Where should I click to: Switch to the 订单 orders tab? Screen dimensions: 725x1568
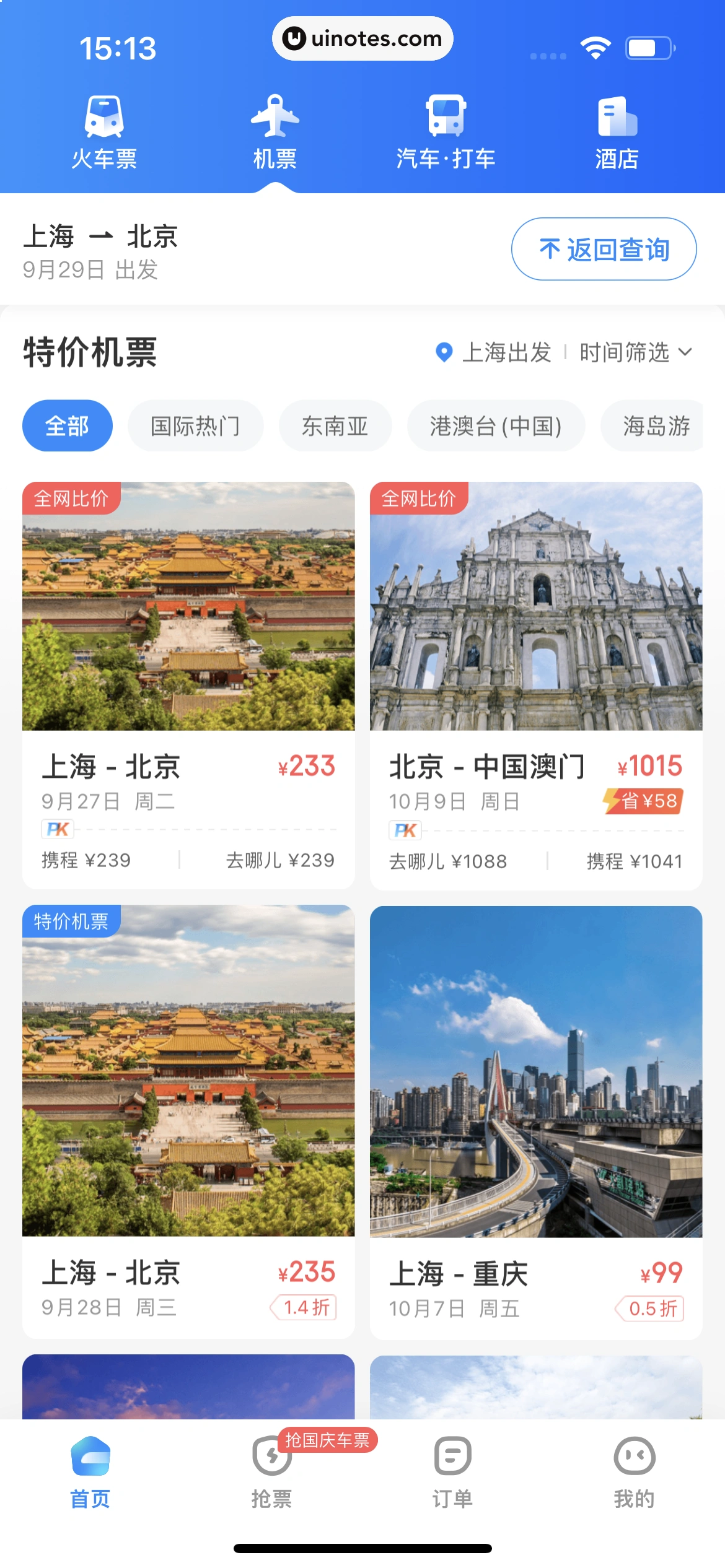click(453, 1473)
